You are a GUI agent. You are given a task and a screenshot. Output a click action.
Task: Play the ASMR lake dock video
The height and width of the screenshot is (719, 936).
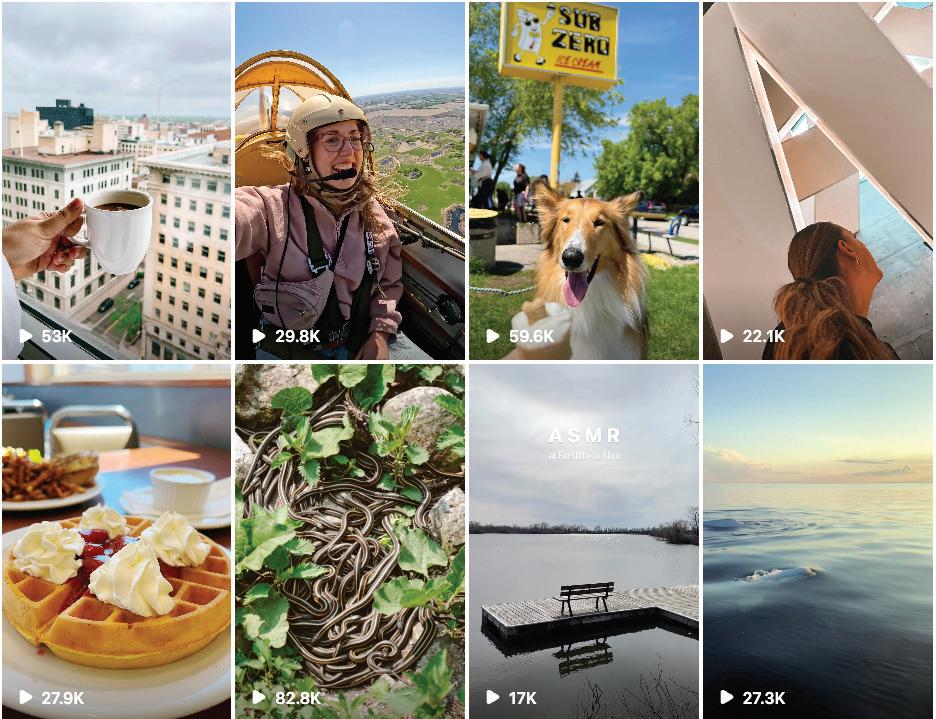(x=584, y=541)
